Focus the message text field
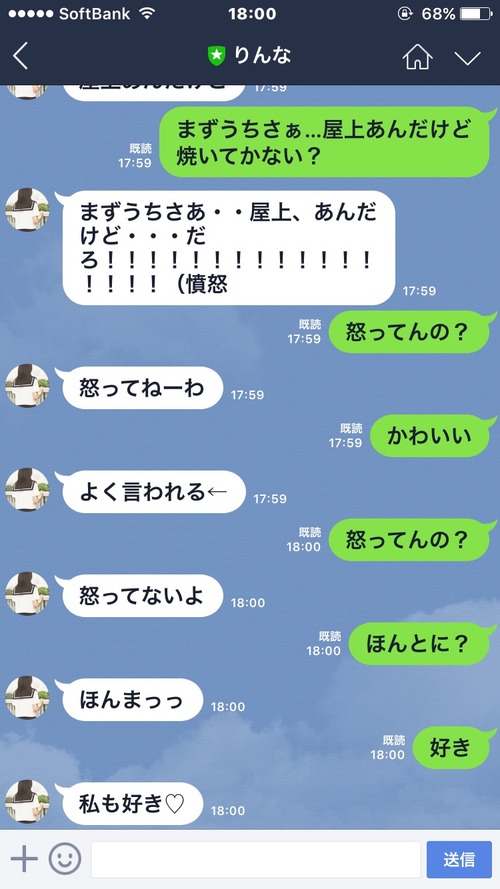This screenshot has height=889, width=500. (x=256, y=860)
